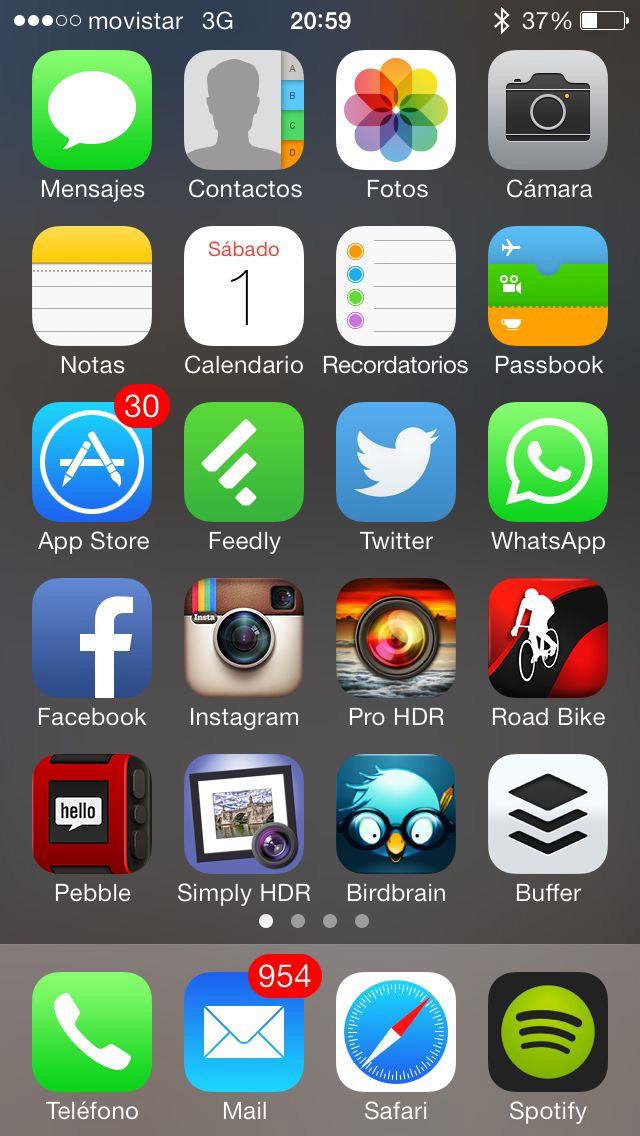Image resolution: width=640 pixels, height=1136 pixels.
Task: Launch the Feedly app
Action: click(244, 462)
